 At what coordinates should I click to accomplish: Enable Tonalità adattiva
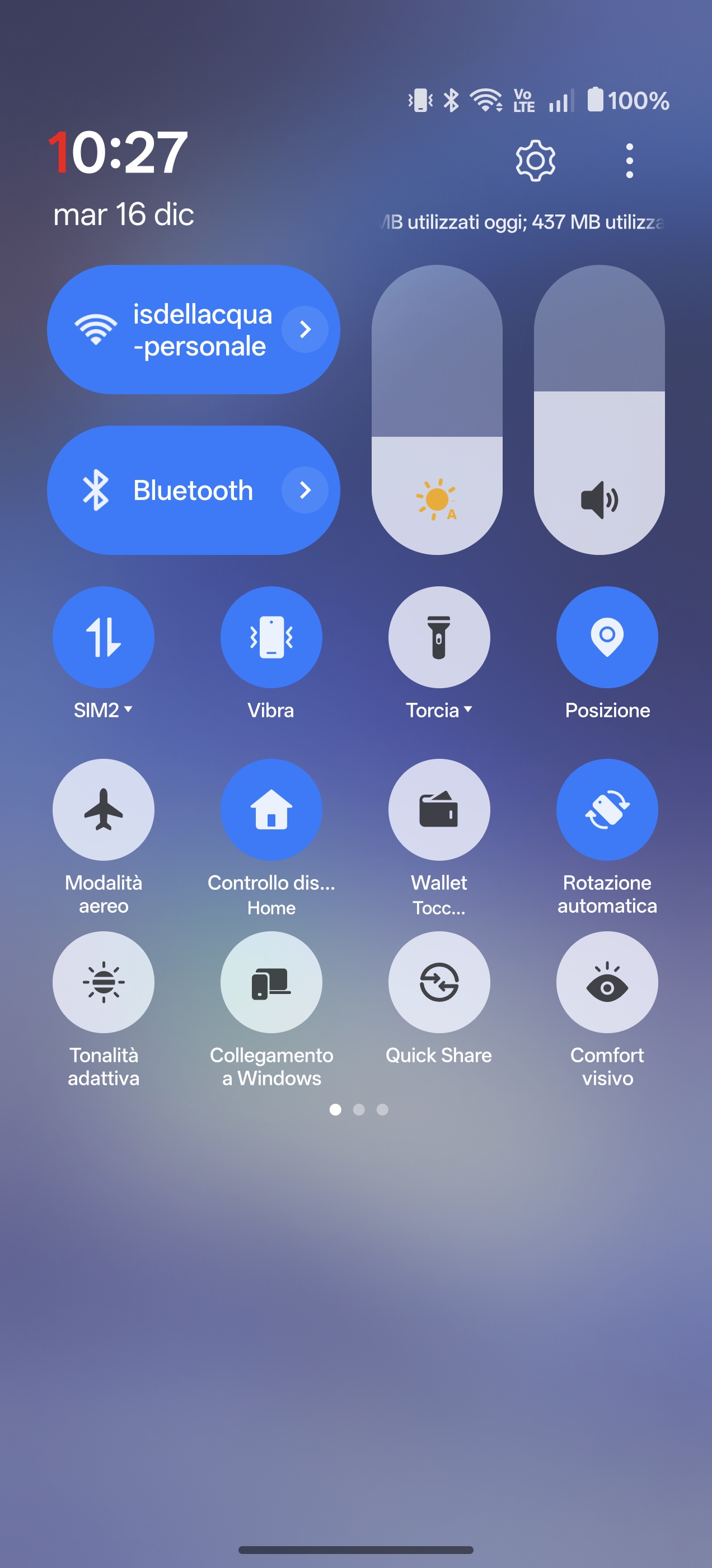pyautogui.click(x=103, y=982)
